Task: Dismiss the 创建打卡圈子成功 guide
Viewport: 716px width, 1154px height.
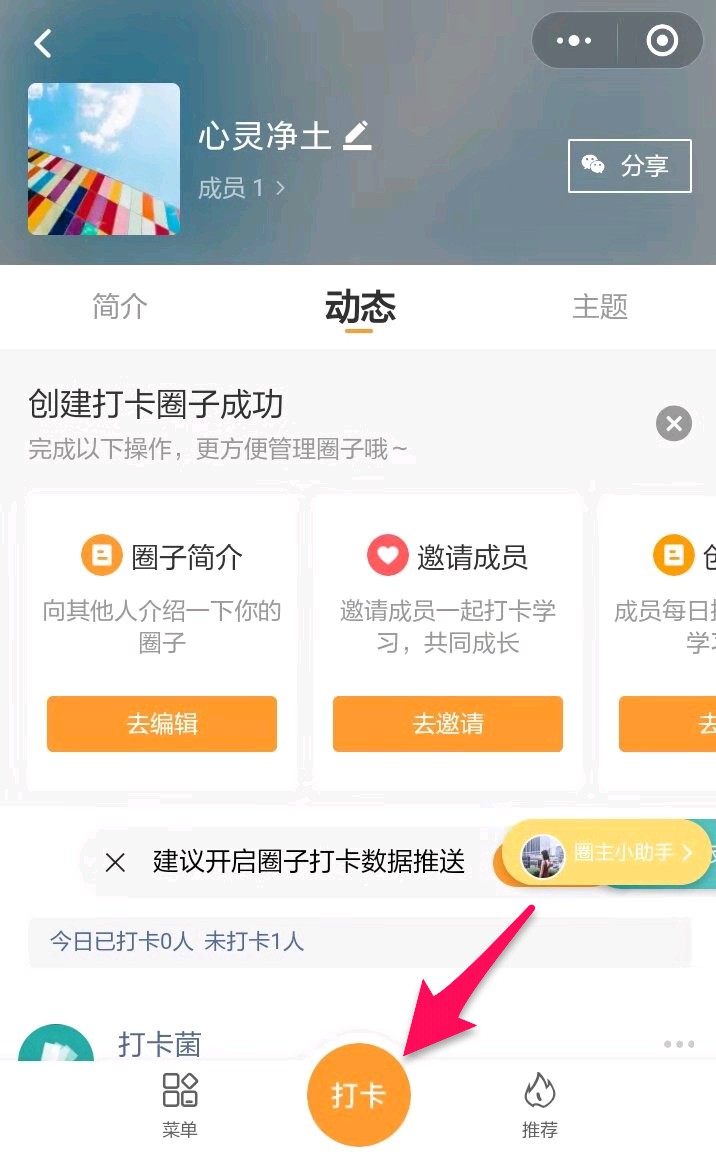Action: (674, 424)
